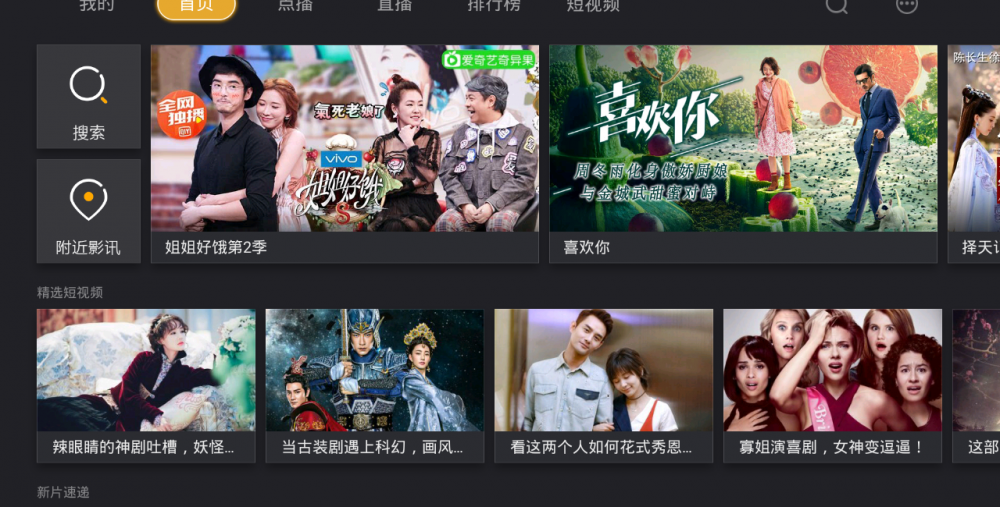This screenshot has height=507, width=1000.
Task: Open the more options icon in the top bar
Action: (x=907, y=6)
